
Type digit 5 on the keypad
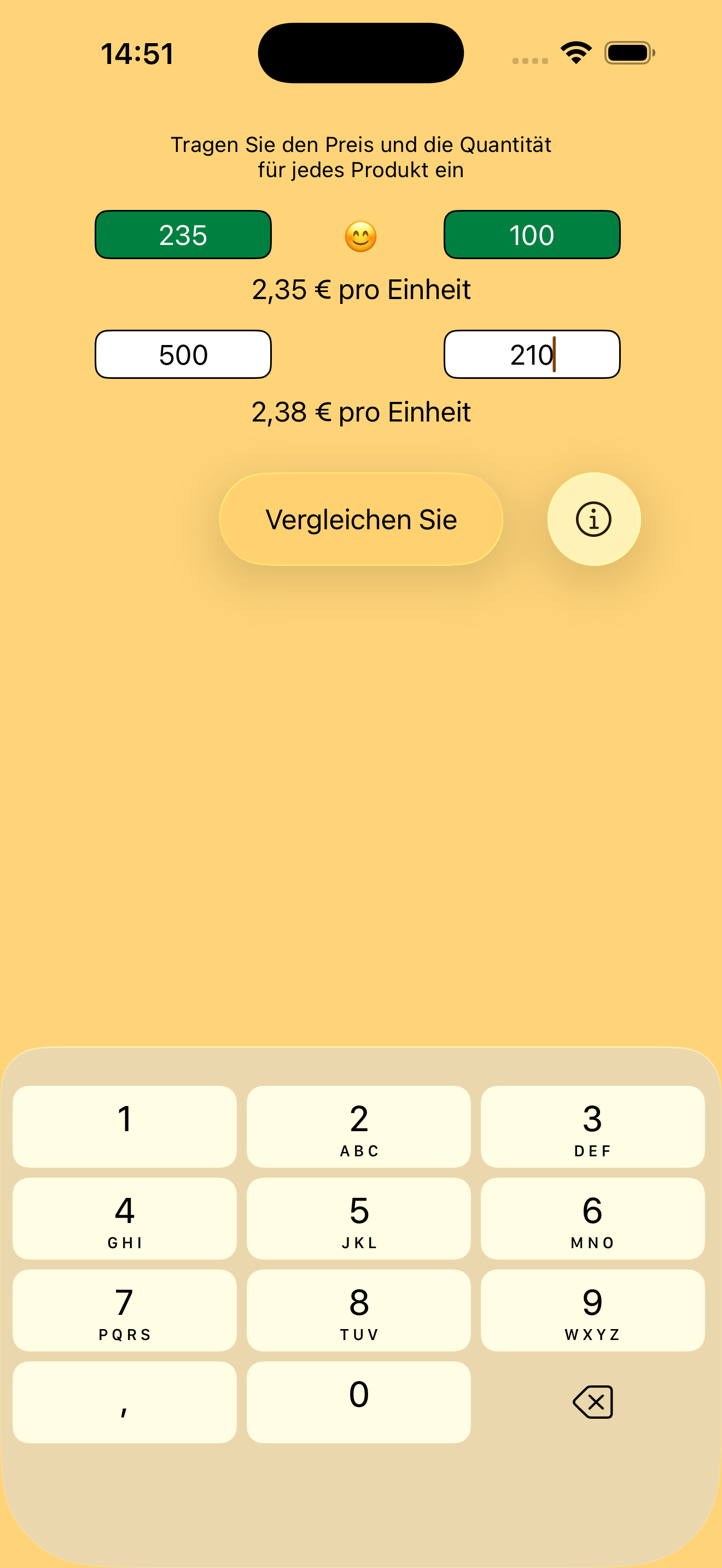pos(359,1218)
